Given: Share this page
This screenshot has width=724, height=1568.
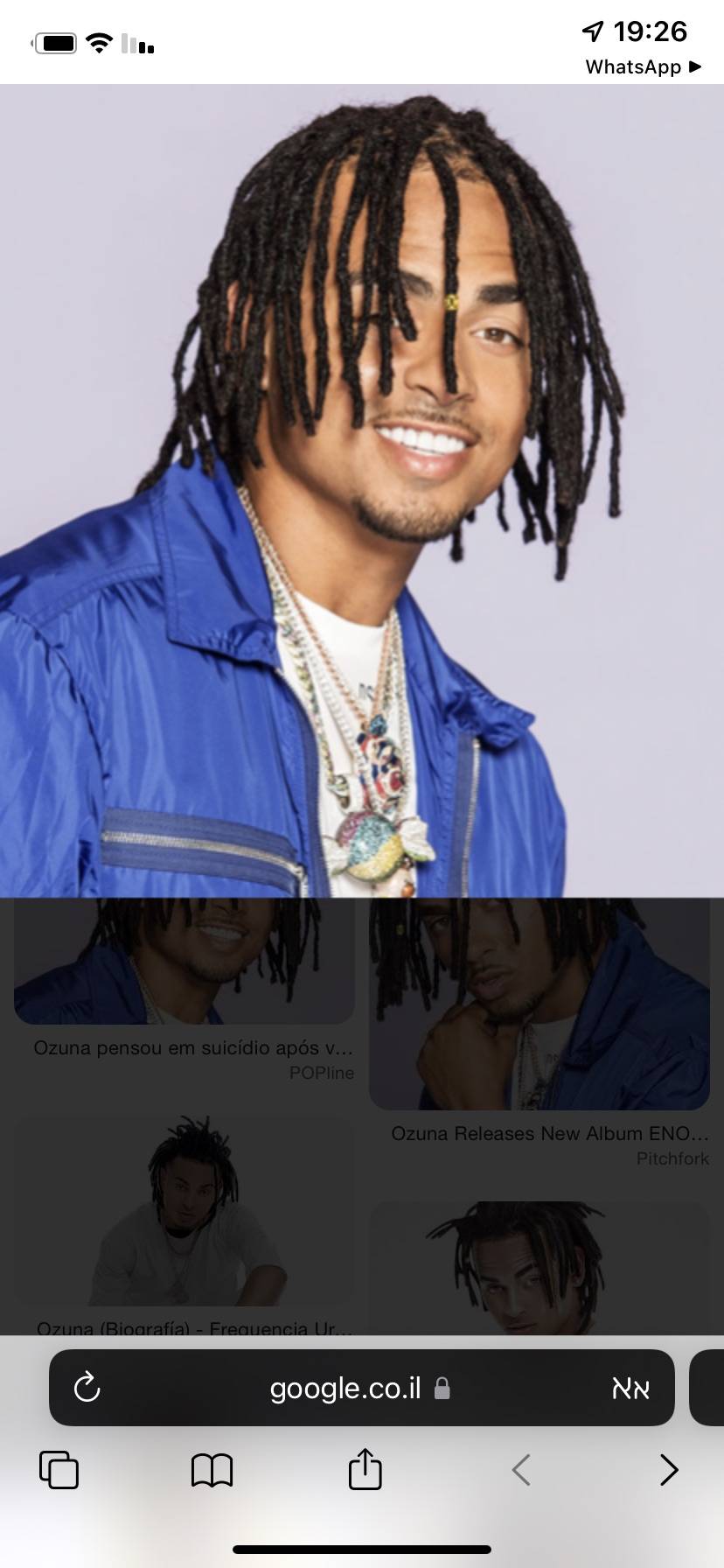Looking at the screenshot, I should point(365,1469).
